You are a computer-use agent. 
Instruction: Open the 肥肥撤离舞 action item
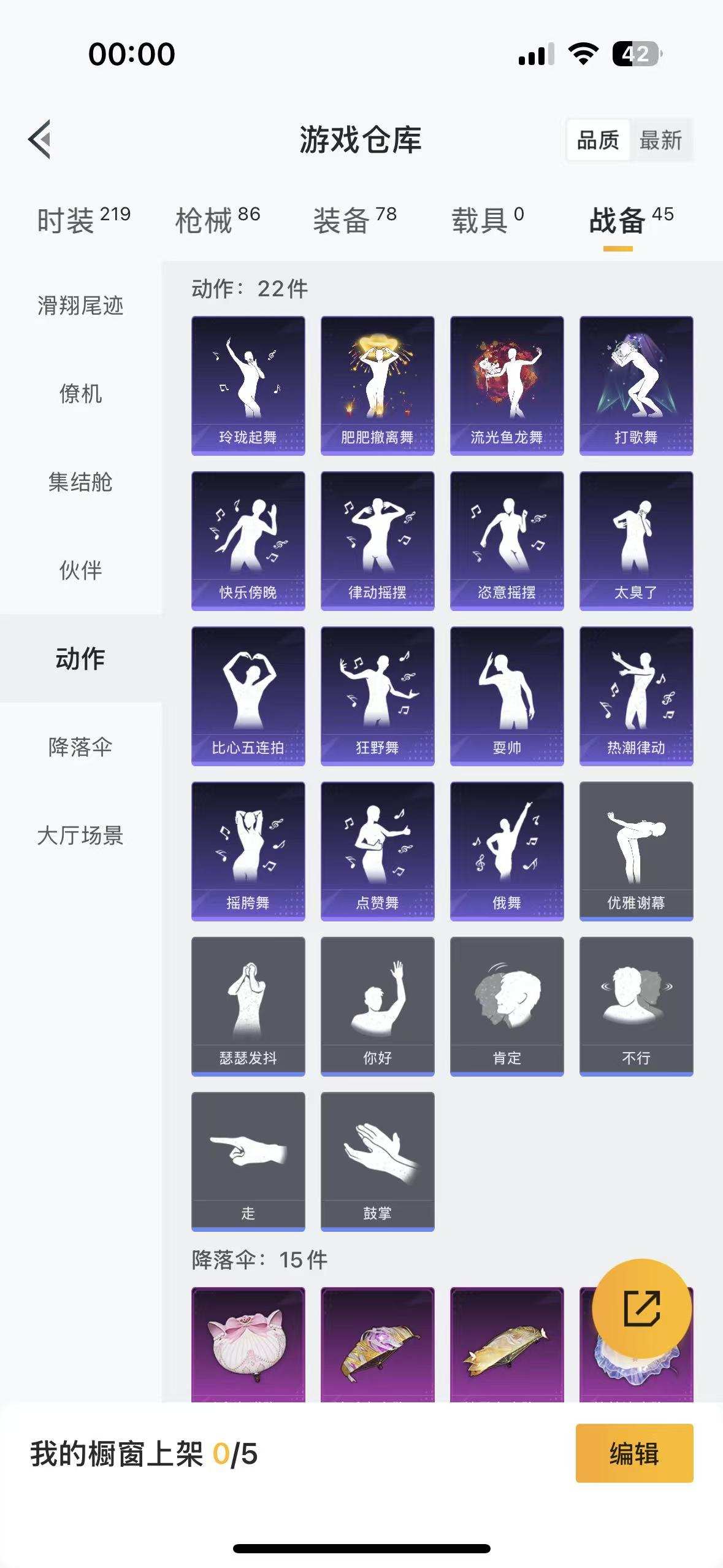(x=377, y=385)
